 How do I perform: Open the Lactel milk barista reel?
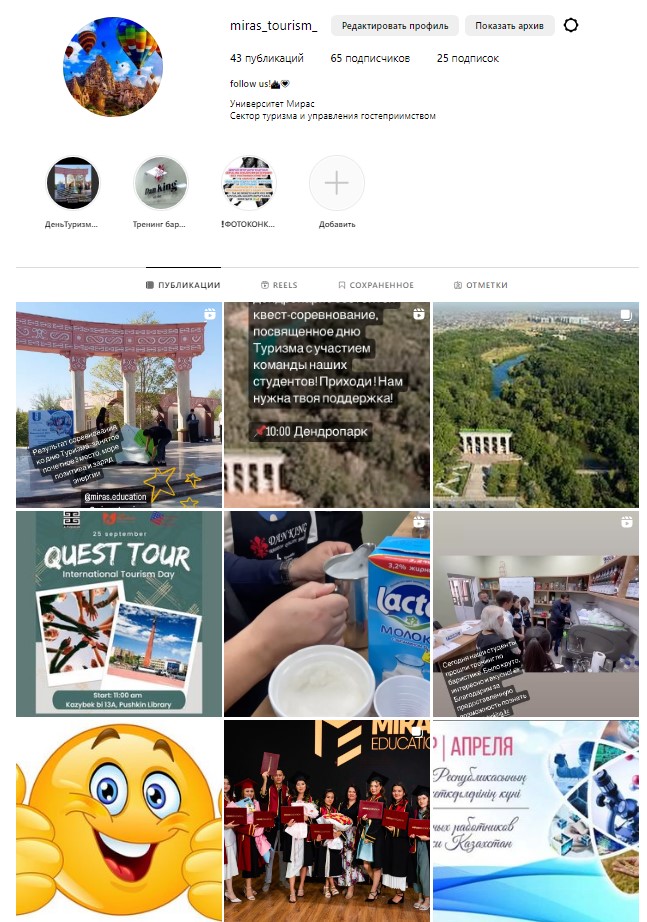pos(326,614)
